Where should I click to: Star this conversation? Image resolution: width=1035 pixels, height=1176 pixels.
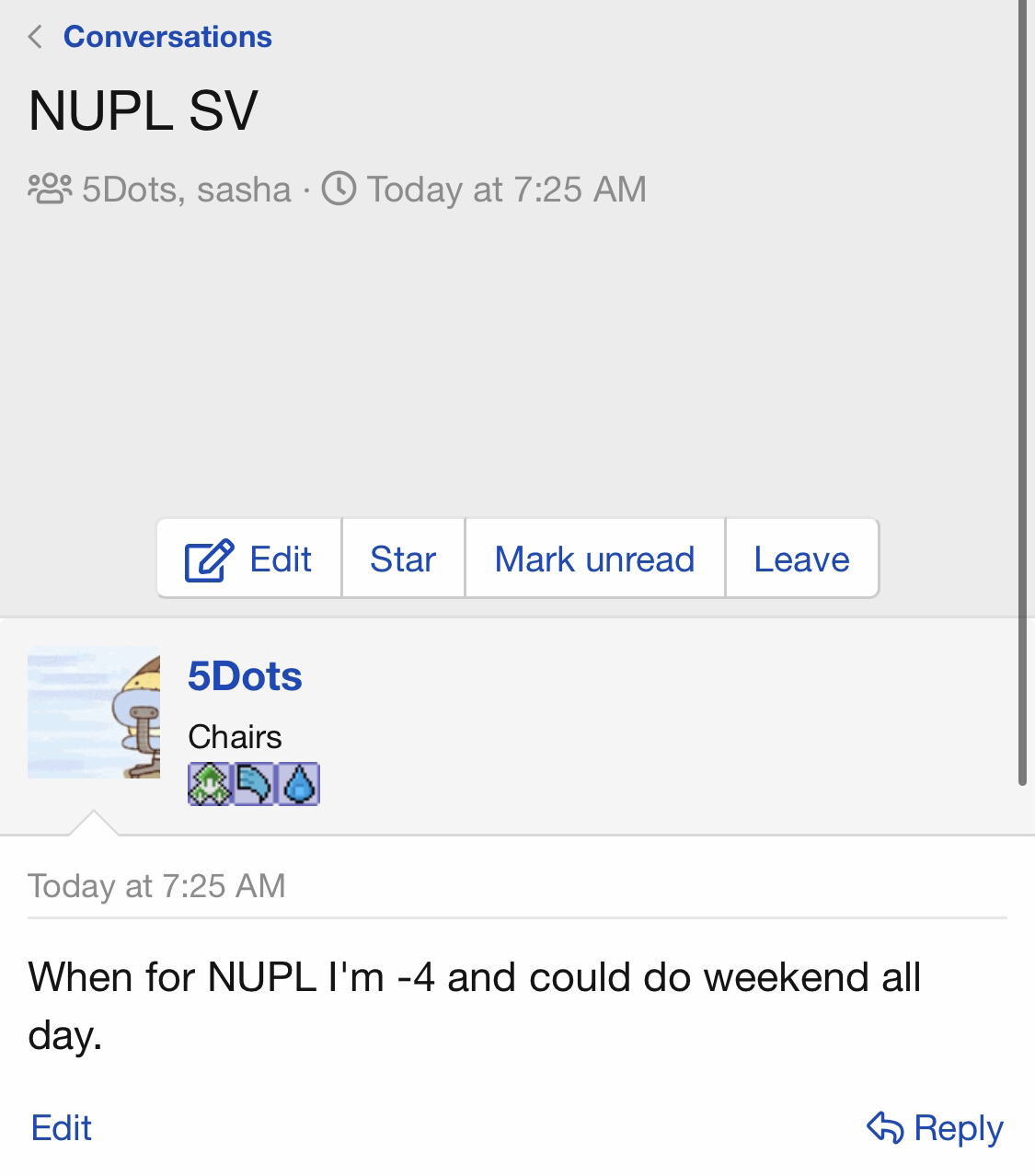coord(402,559)
